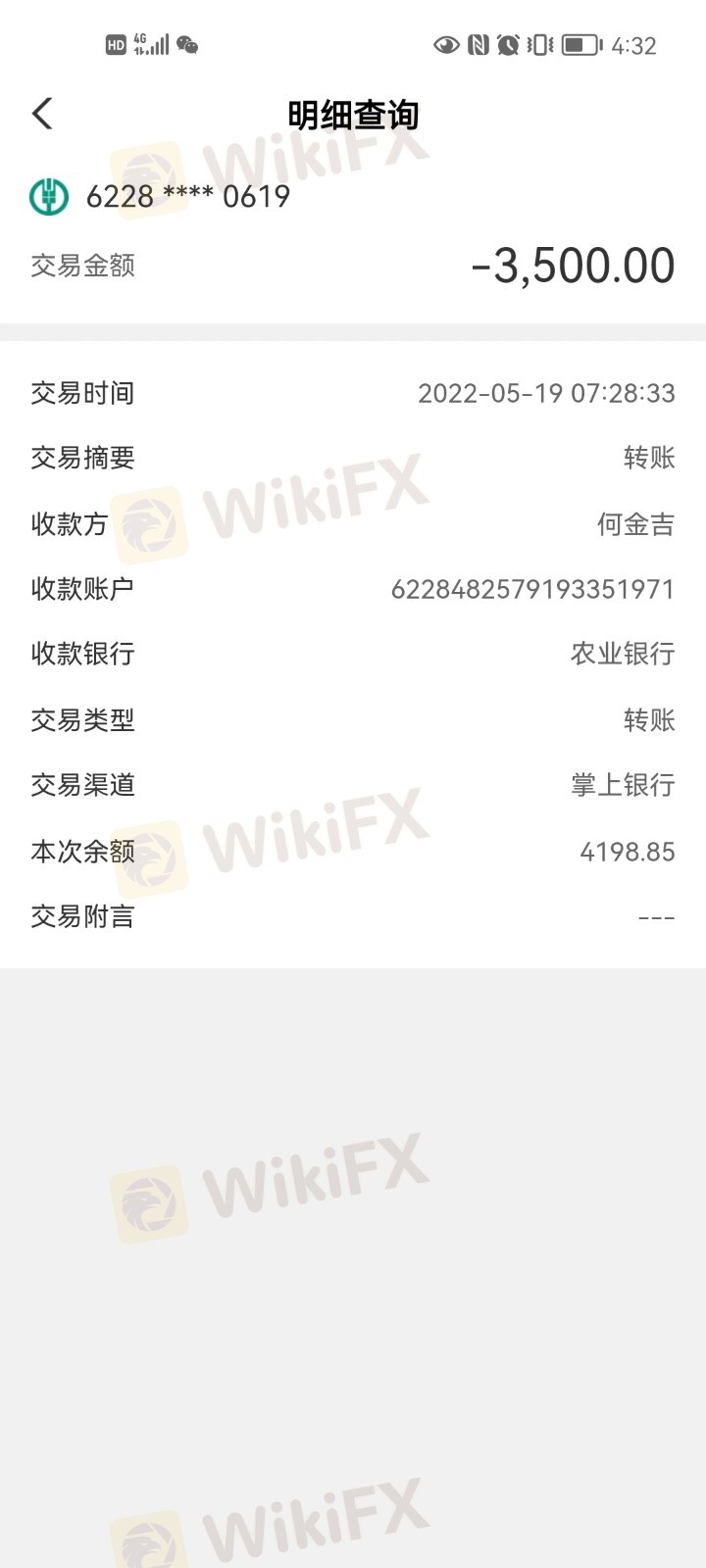This screenshot has width=706, height=1568.
Task: Go back from the 明细查询 page
Action: coord(42,114)
